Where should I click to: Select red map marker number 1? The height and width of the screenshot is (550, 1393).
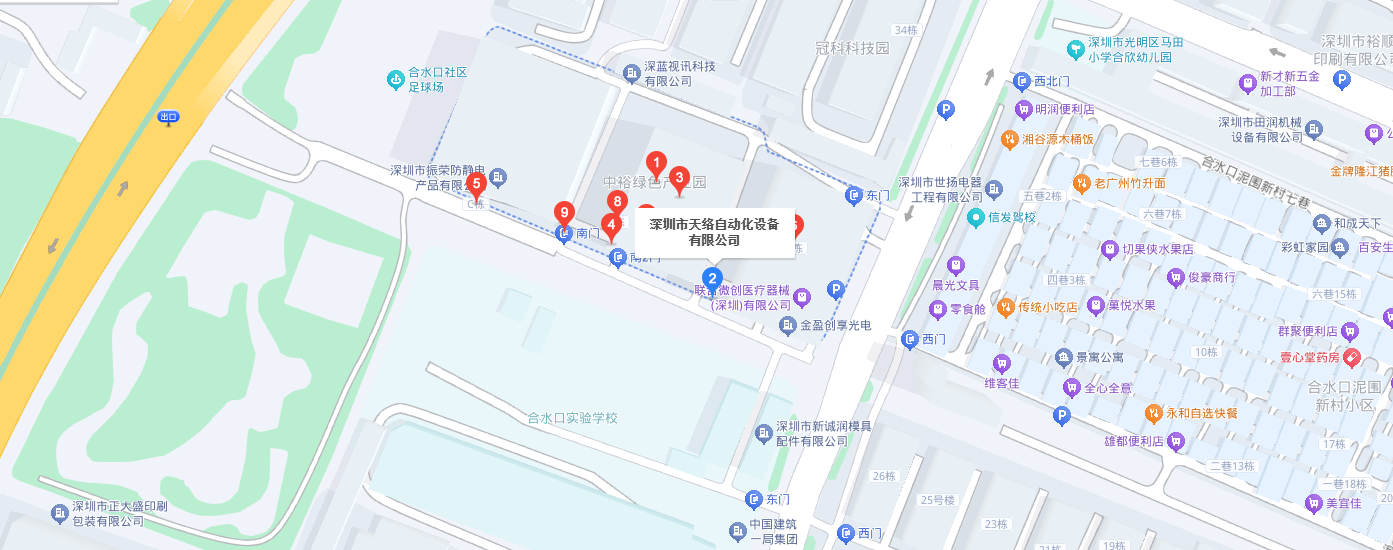pyautogui.click(x=656, y=162)
